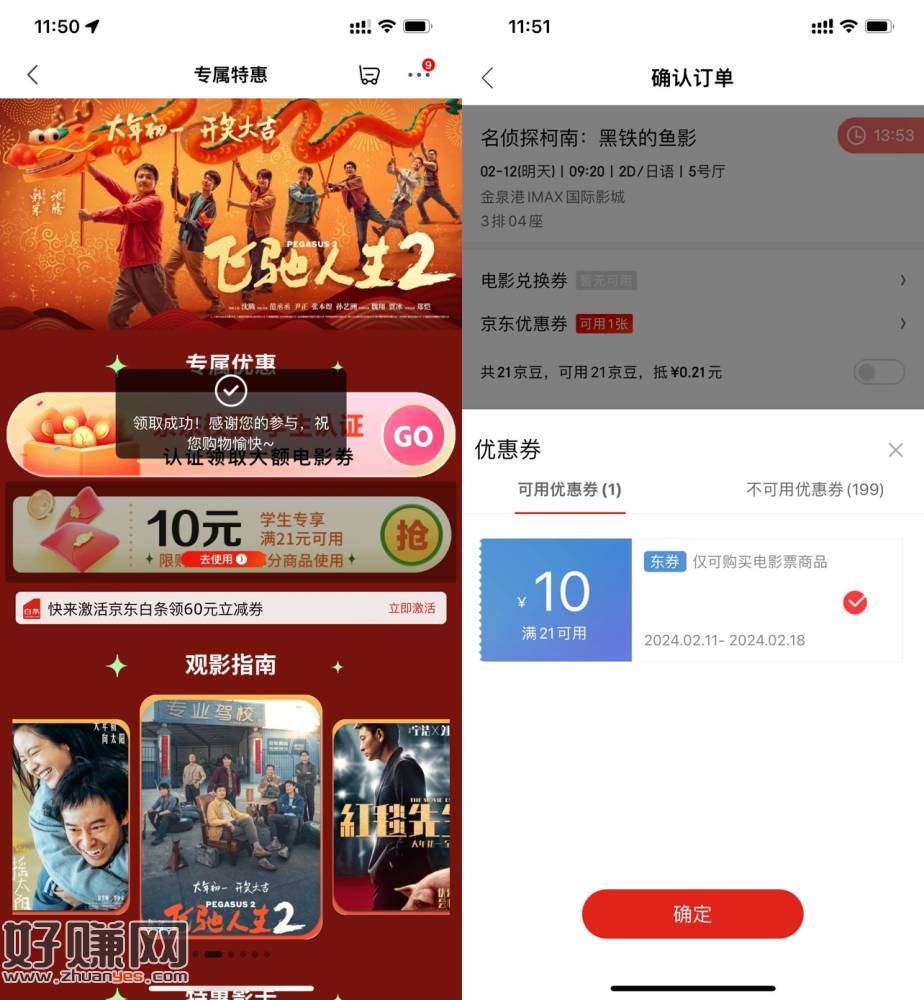Toggle the 京豆 deduction switch

point(879,372)
